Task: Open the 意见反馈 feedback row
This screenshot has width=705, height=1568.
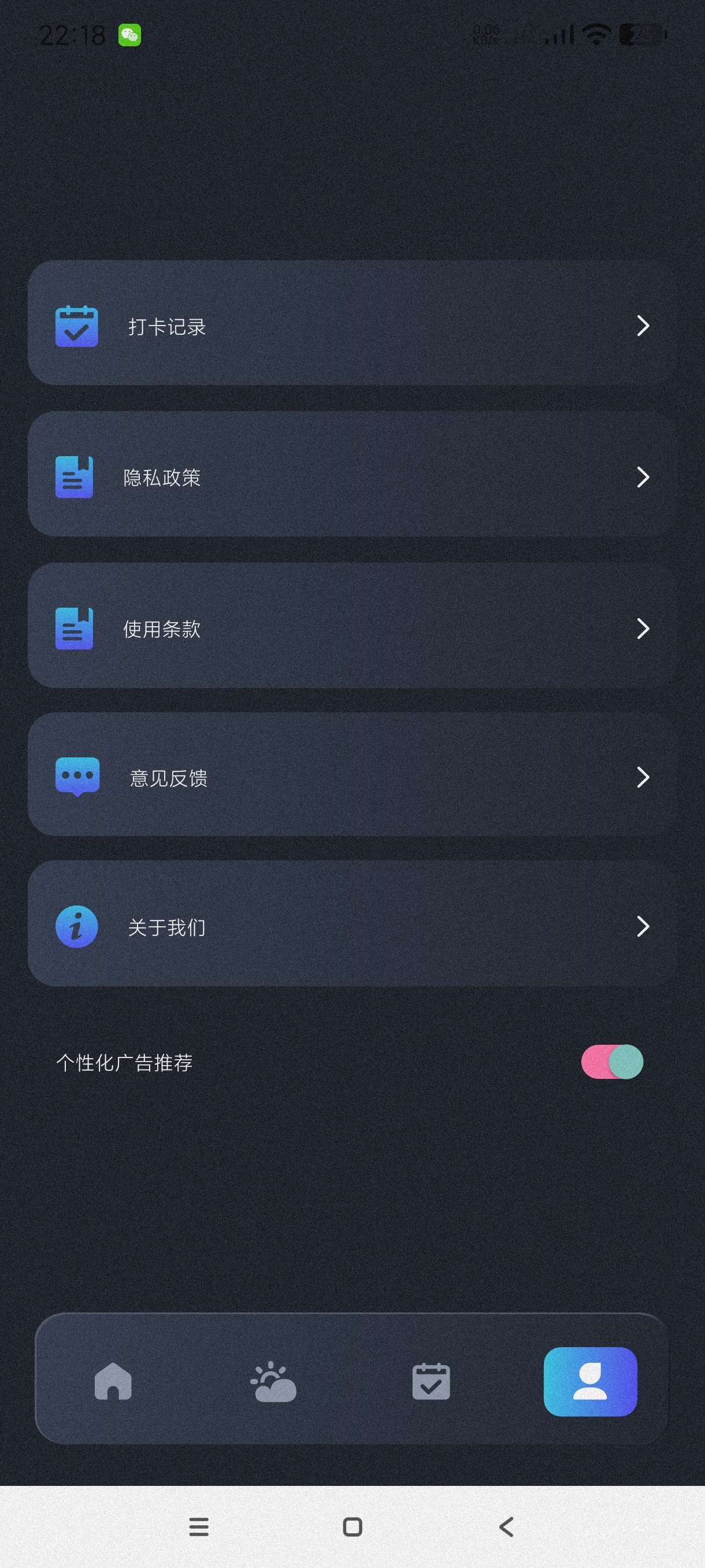Action: (x=351, y=776)
